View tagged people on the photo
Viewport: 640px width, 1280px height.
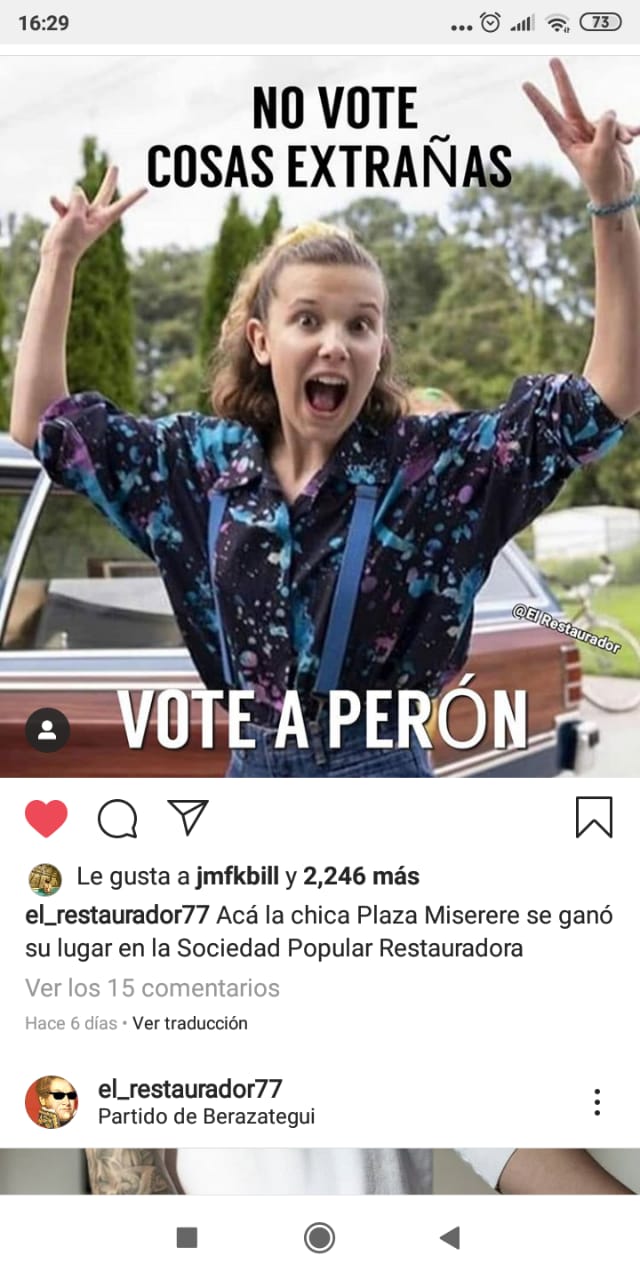click(47, 730)
